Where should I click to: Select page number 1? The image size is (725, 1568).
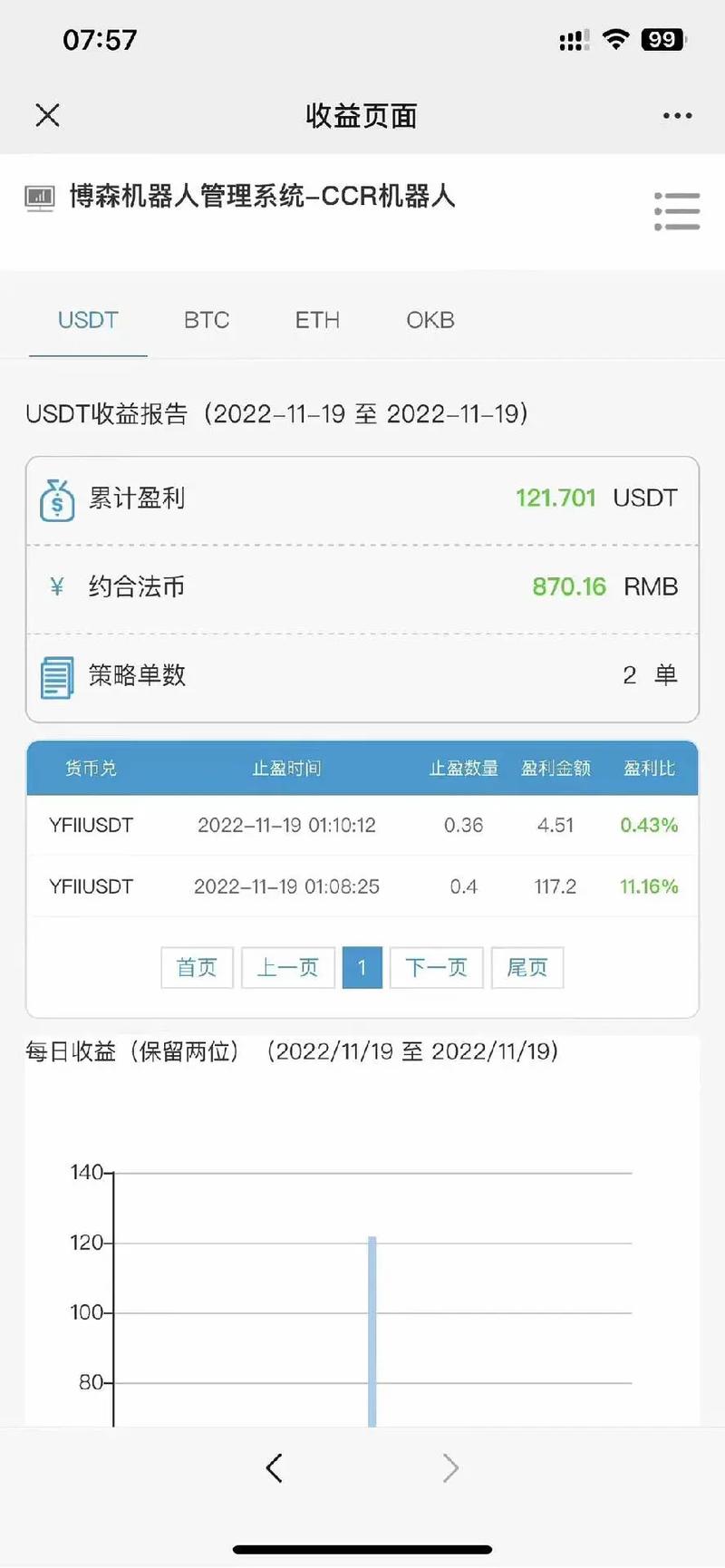click(362, 968)
